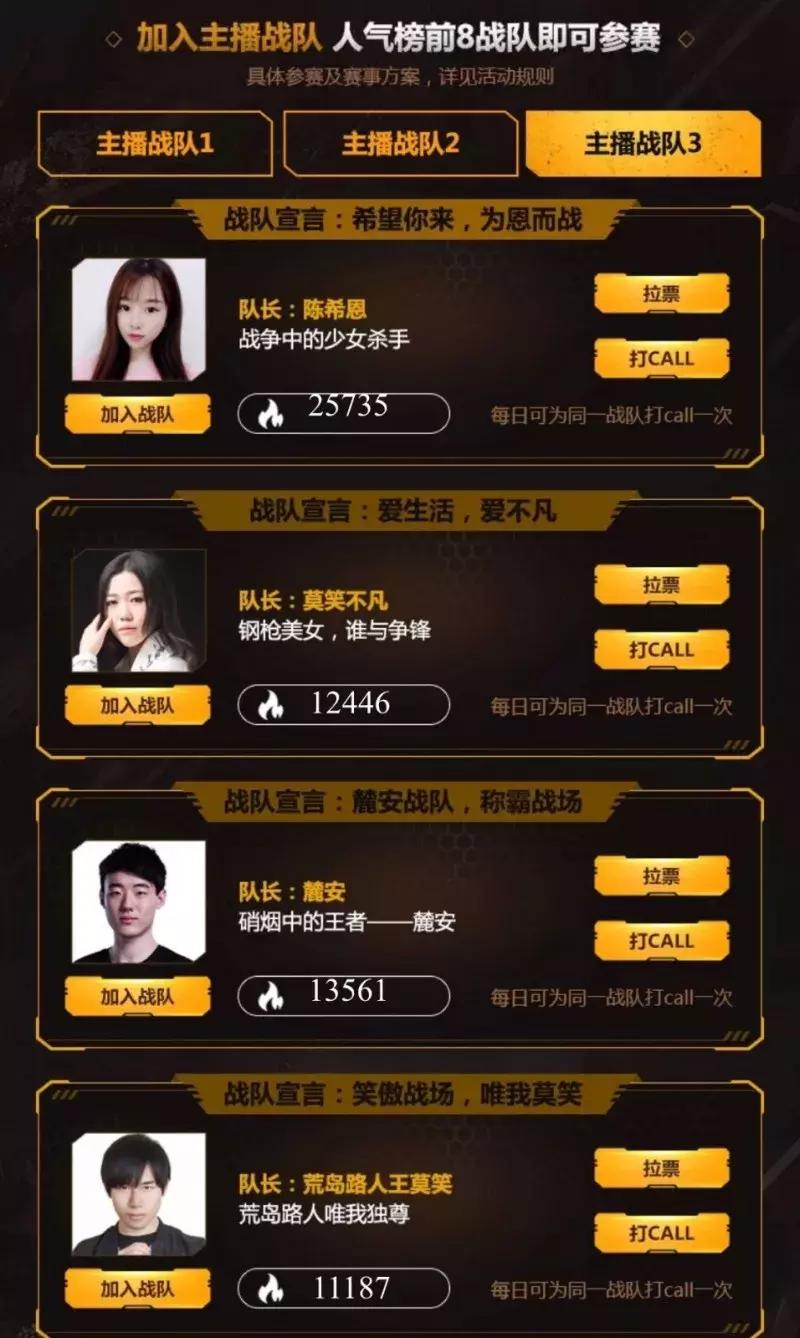Viewport: 800px width, 1338px height.
Task: Join 麓安's team with 加入战队
Action: (x=137, y=996)
